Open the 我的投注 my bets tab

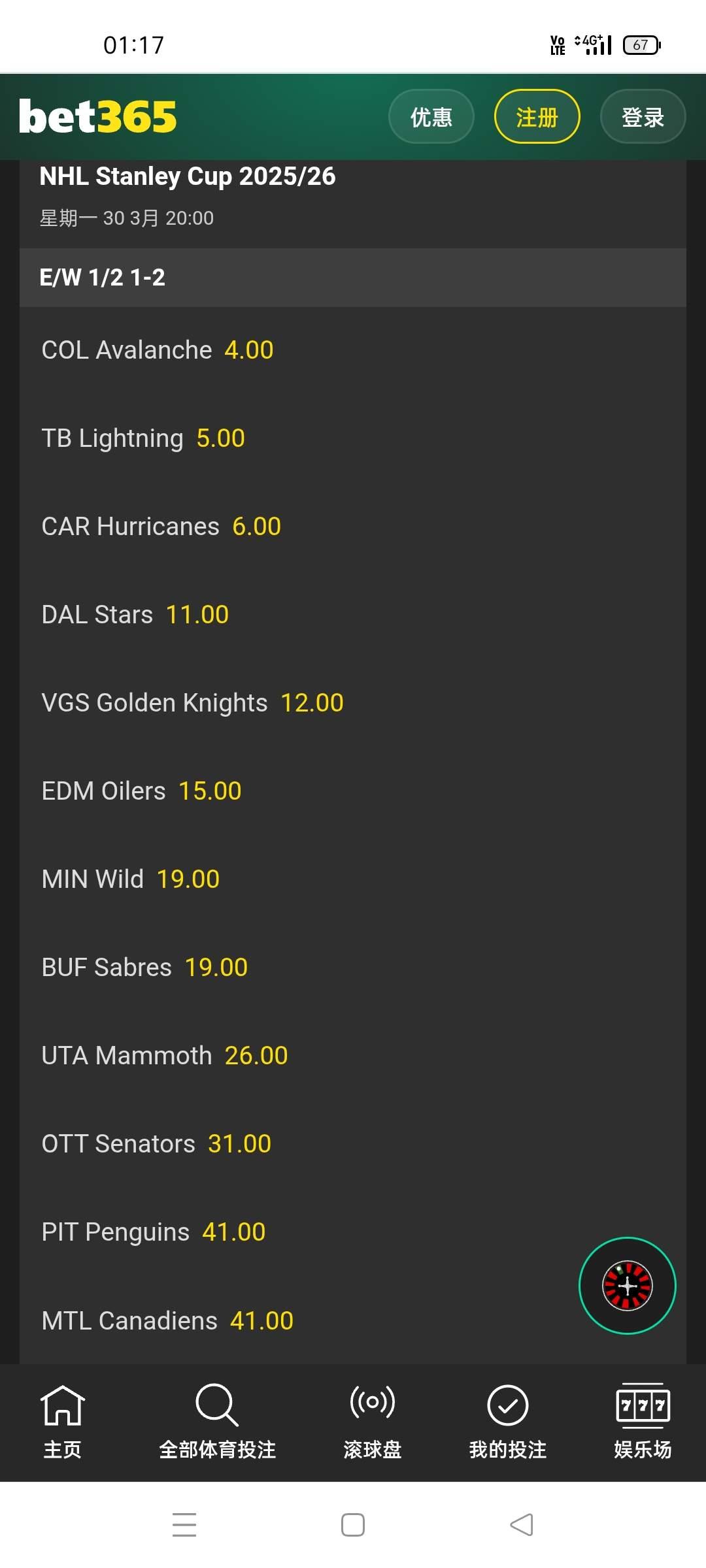click(x=508, y=1422)
